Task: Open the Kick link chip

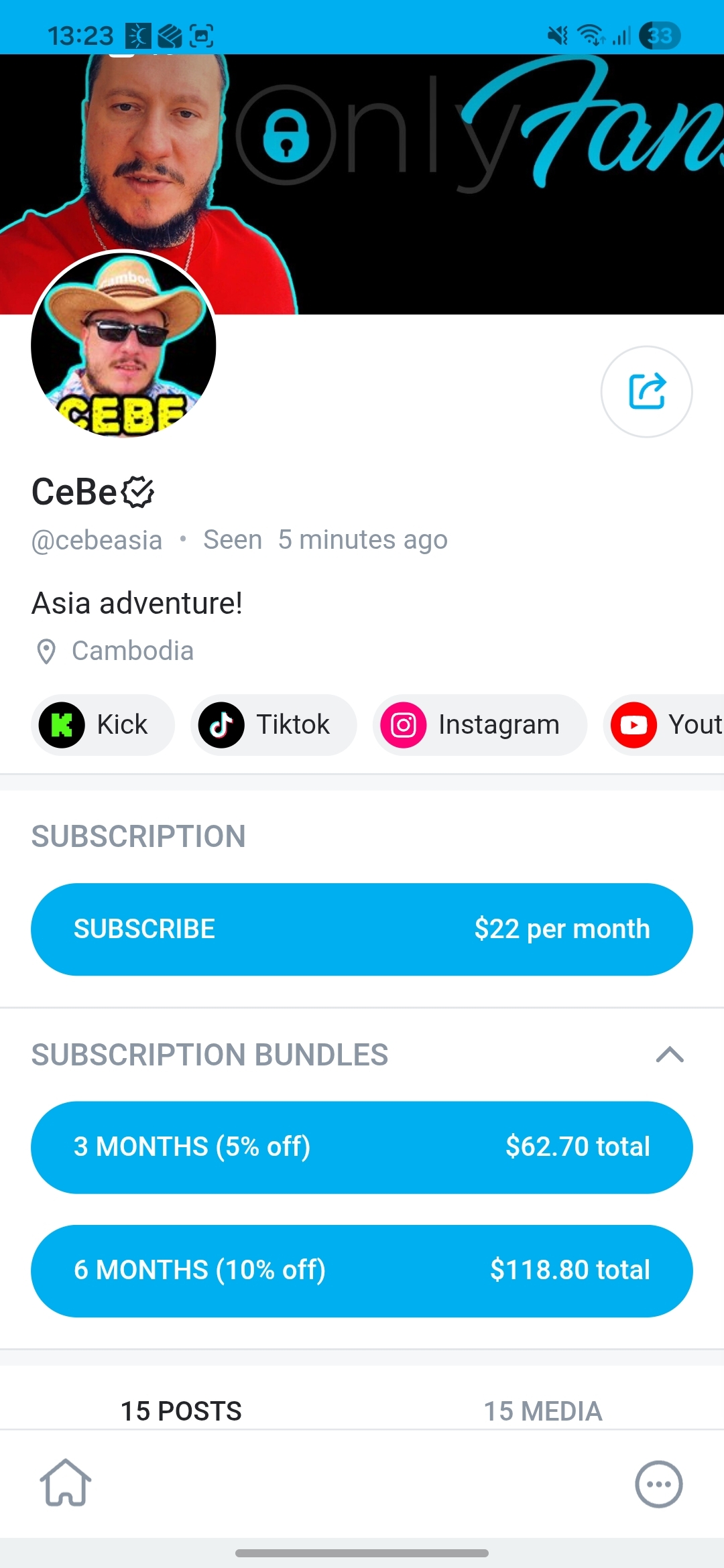Action: pos(103,725)
